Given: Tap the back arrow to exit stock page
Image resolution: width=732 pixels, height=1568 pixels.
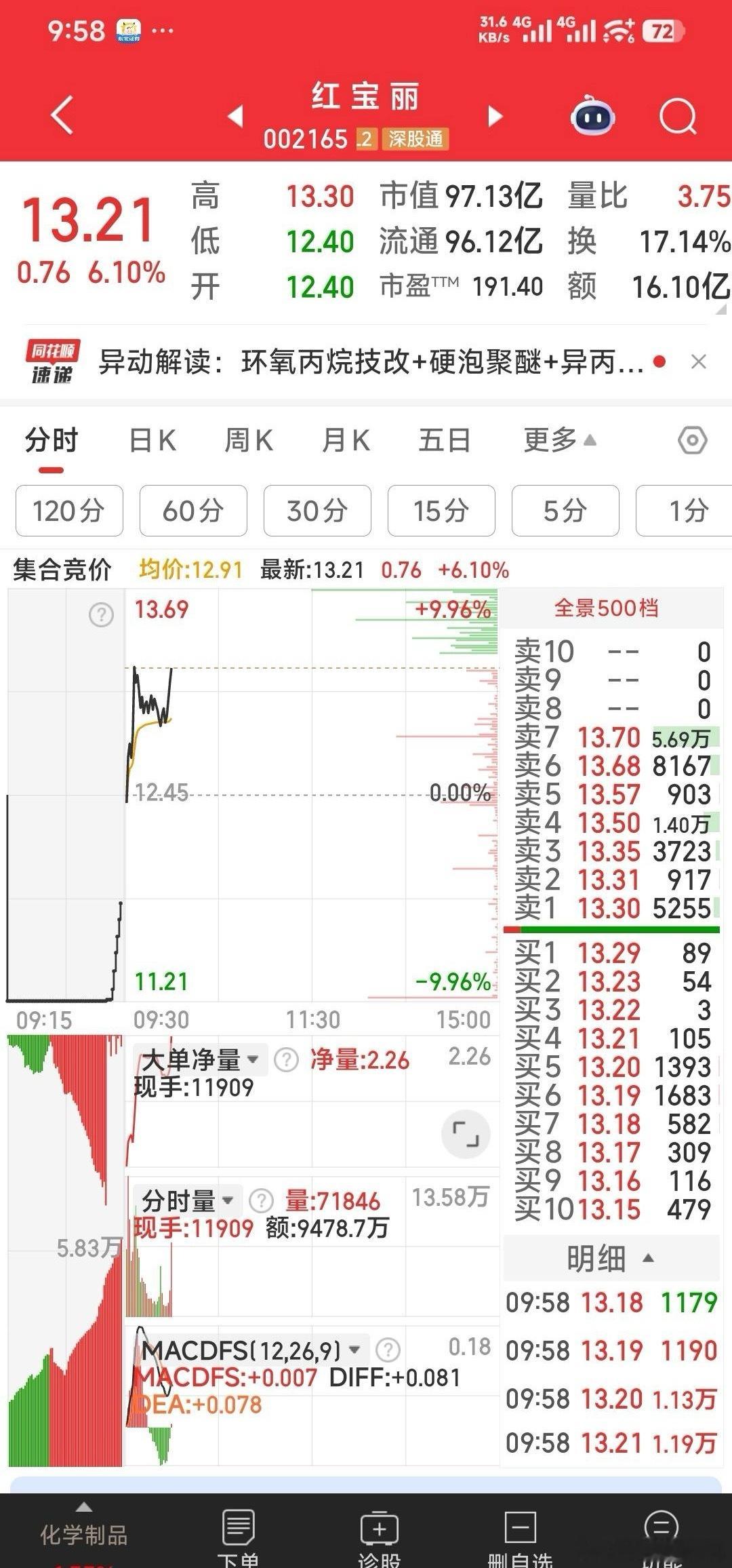Looking at the screenshot, I should (60, 115).
